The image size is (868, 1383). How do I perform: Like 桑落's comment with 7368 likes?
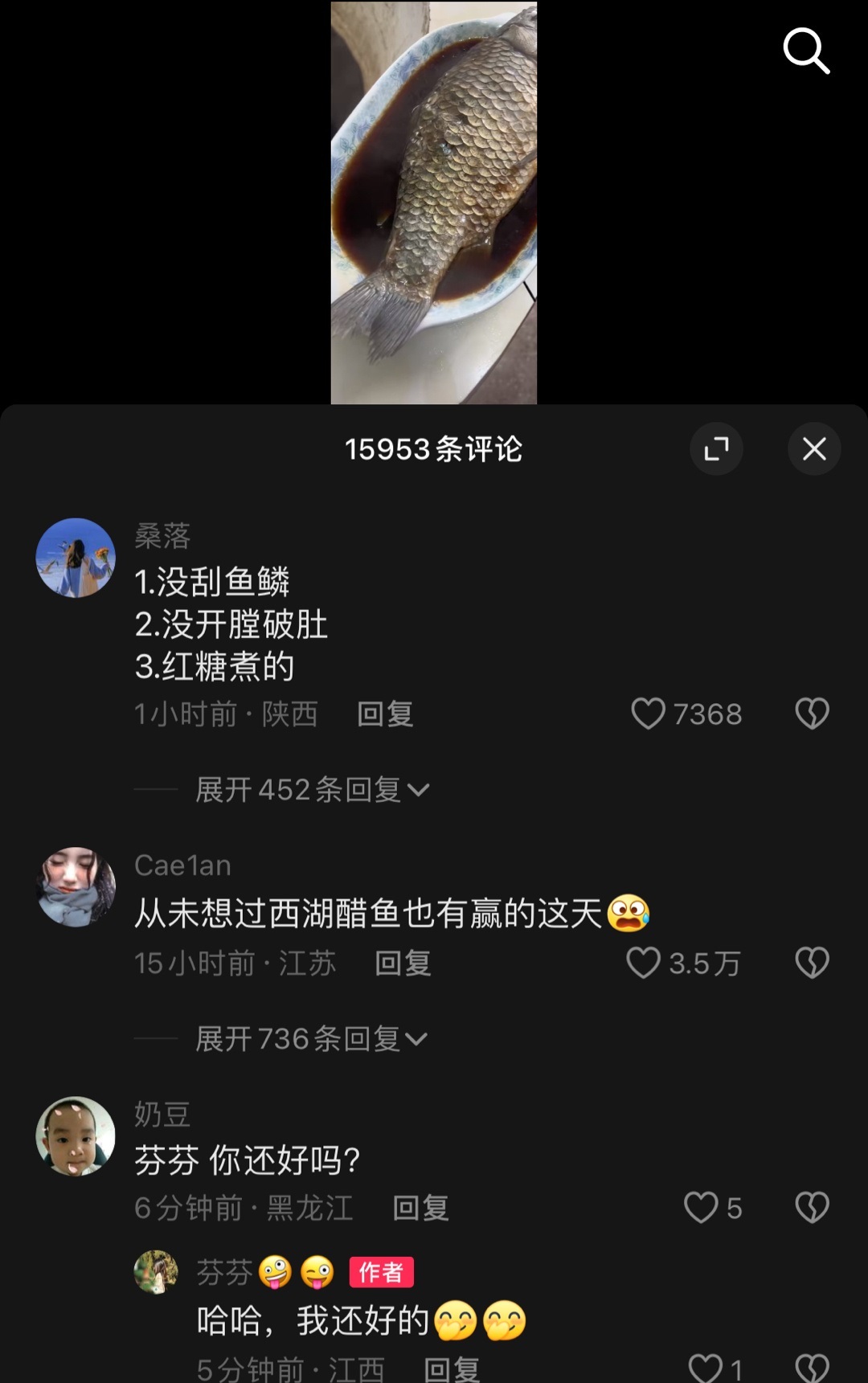point(649,714)
